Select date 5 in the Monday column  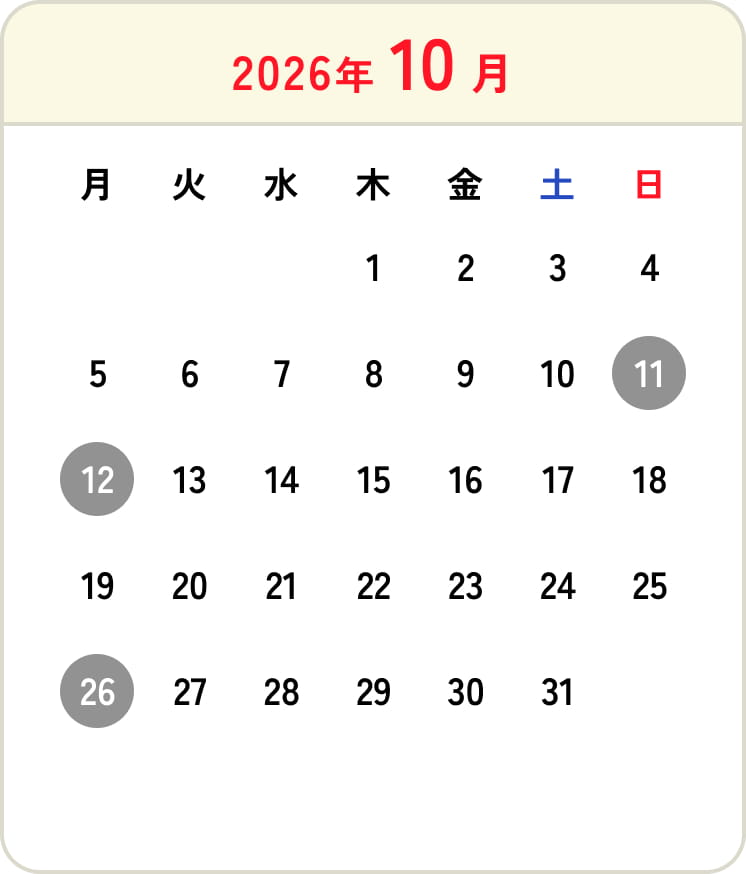[97, 374]
